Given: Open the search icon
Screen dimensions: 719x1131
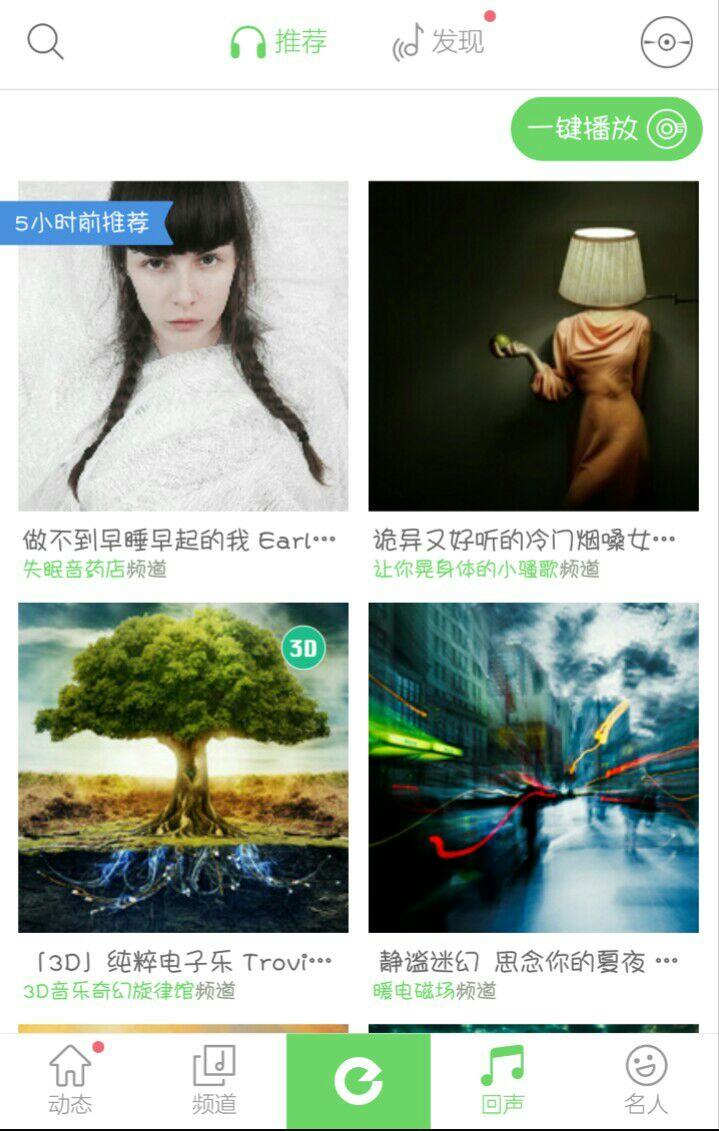Looking at the screenshot, I should click(x=45, y=43).
